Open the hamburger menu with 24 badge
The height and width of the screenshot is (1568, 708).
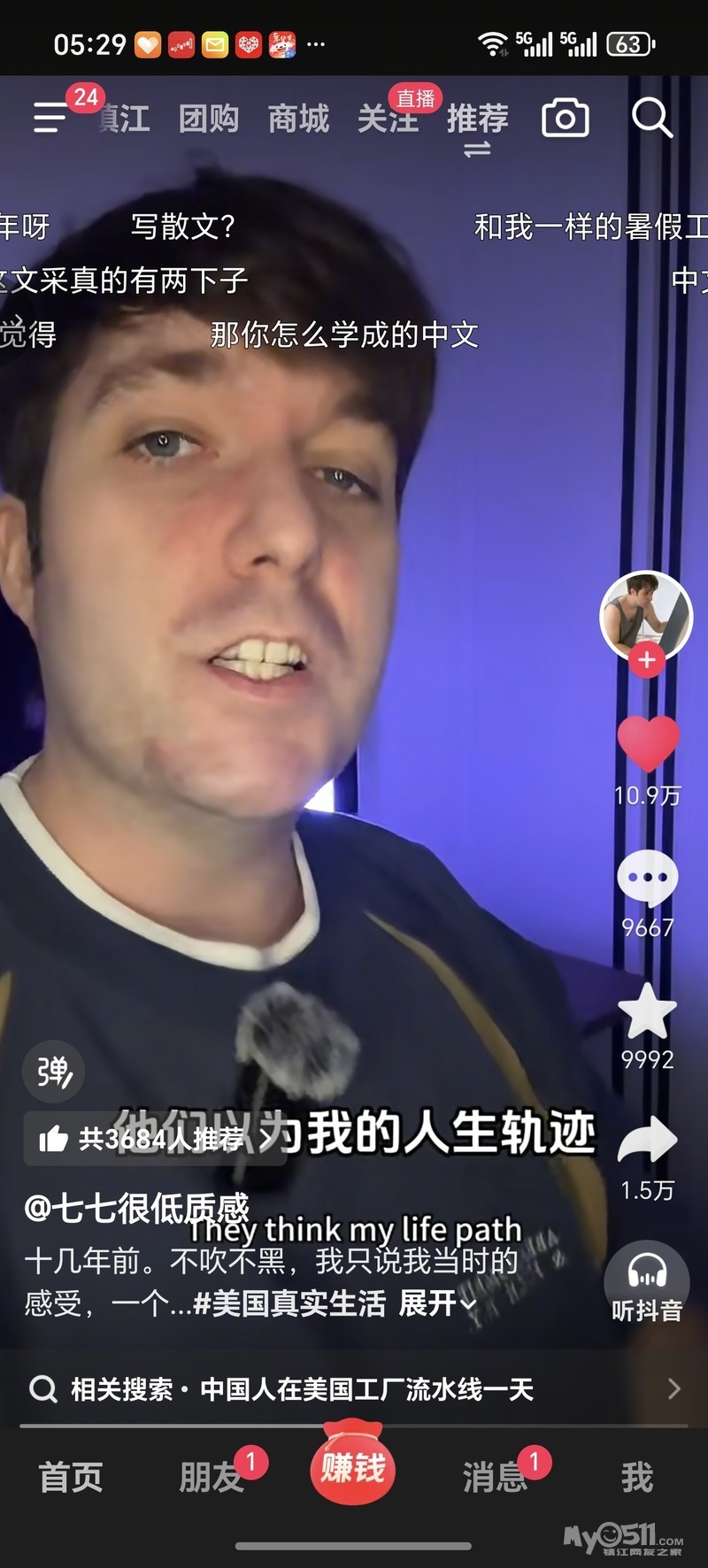pos(51,117)
